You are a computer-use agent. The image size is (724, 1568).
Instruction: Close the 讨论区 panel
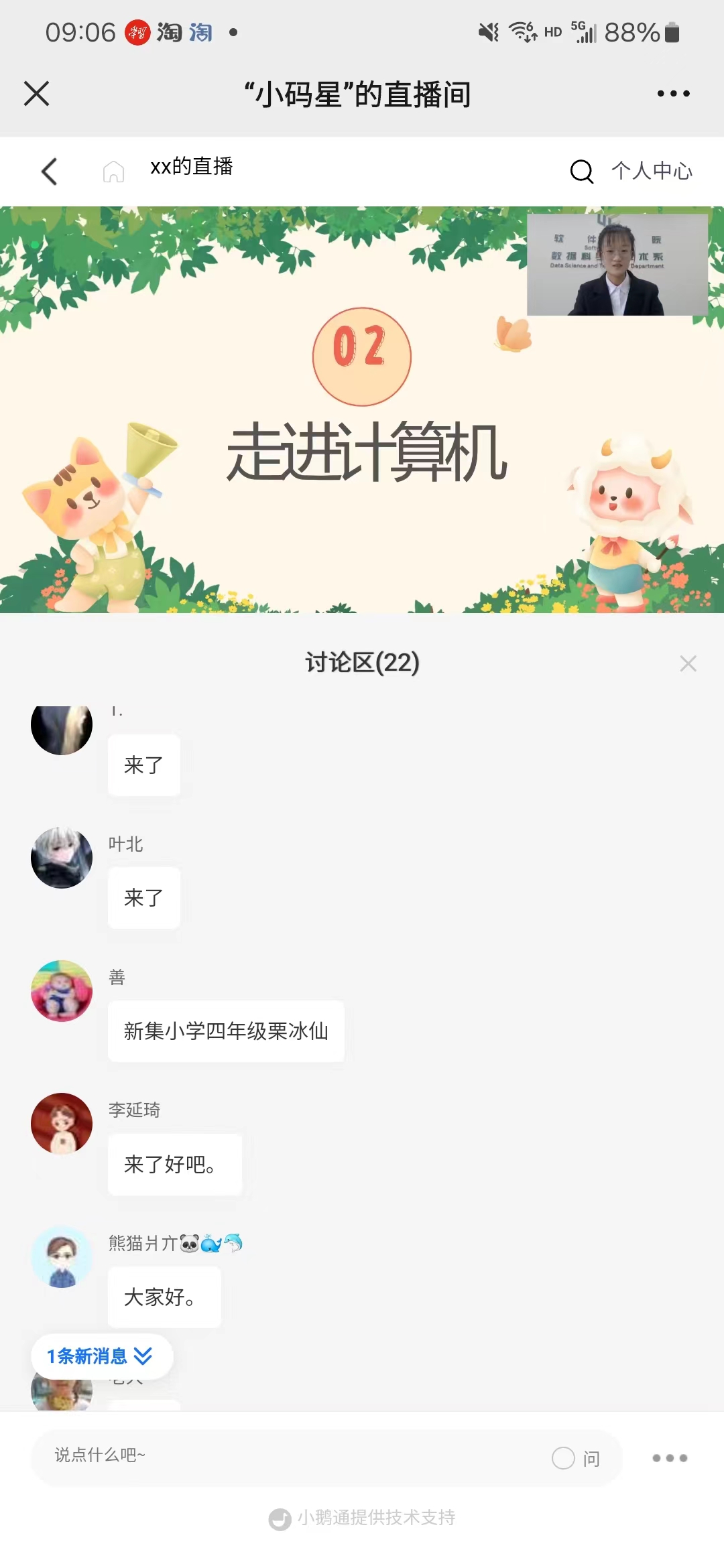click(x=688, y=663)
